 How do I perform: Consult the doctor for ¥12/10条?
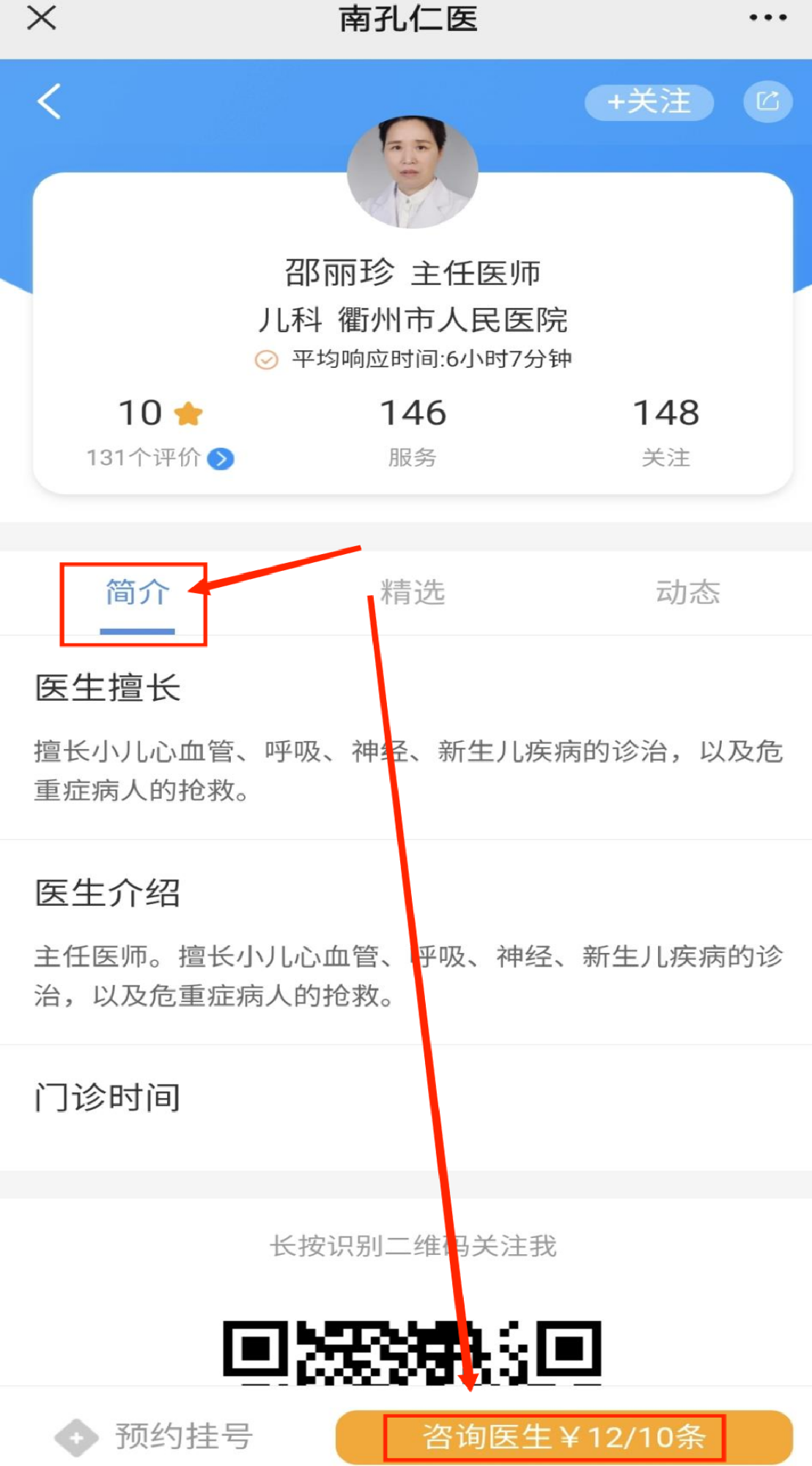pyautogui.click(x=564, y=1437)
